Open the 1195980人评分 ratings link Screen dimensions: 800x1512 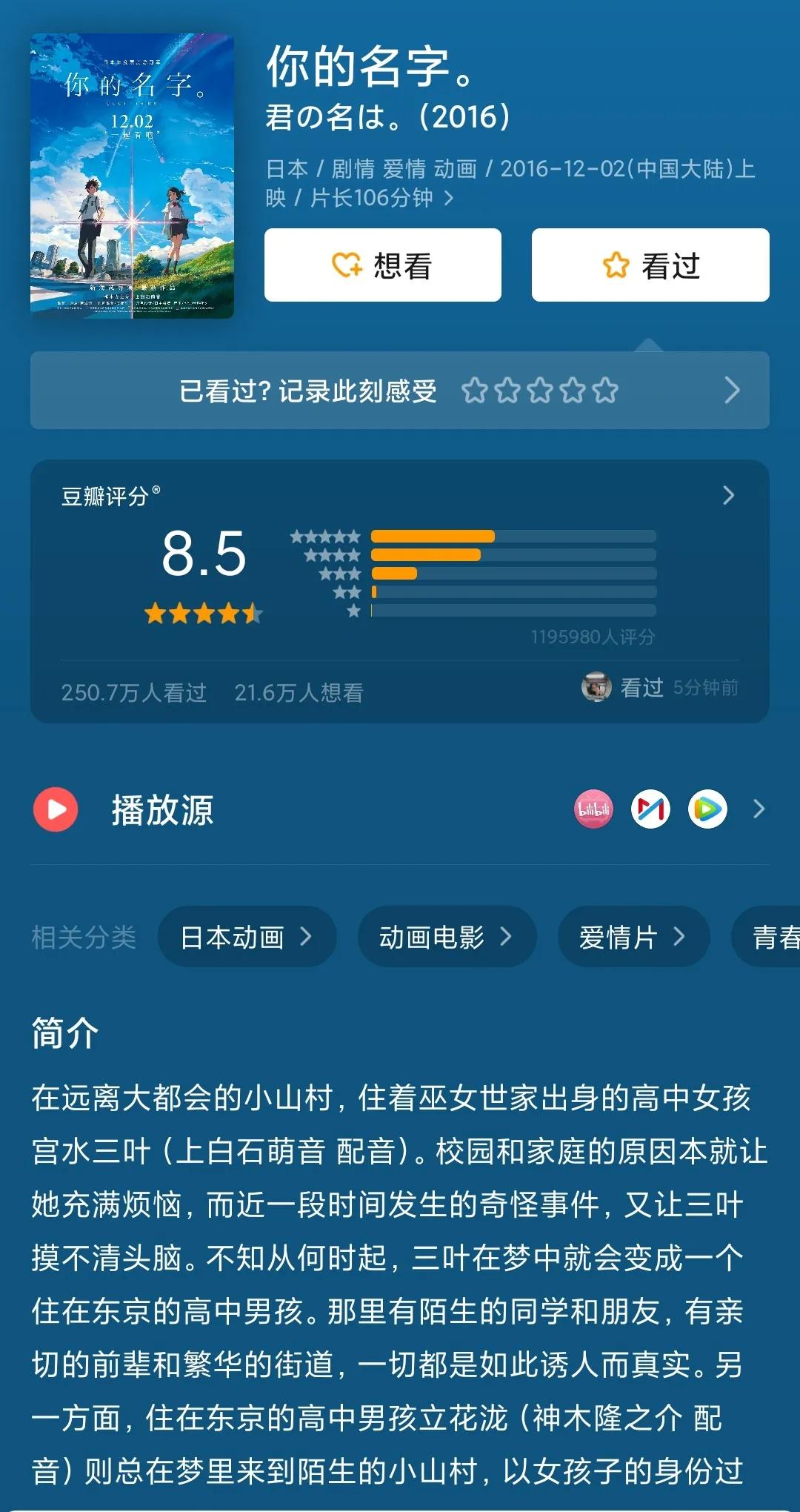[593, 635]
